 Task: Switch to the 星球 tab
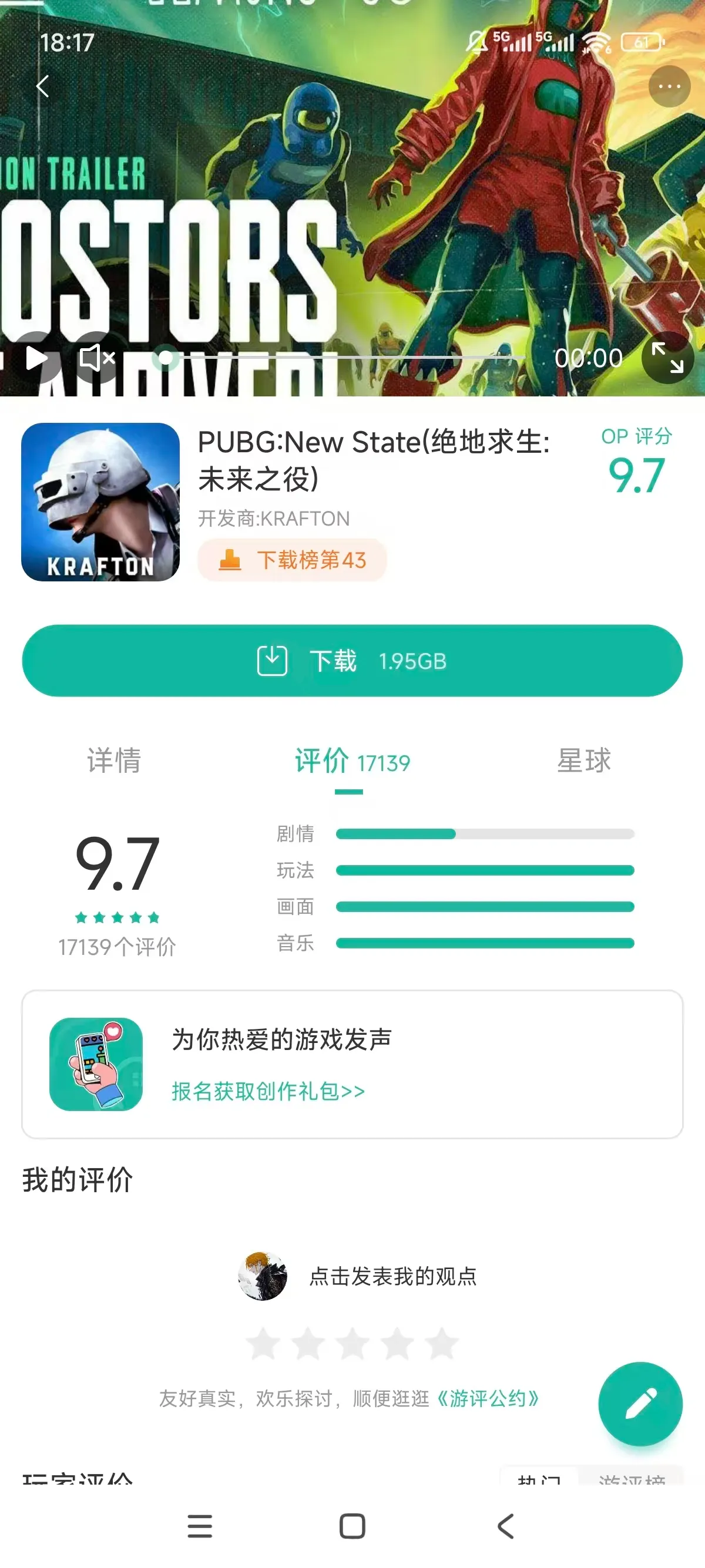[583, 761]
